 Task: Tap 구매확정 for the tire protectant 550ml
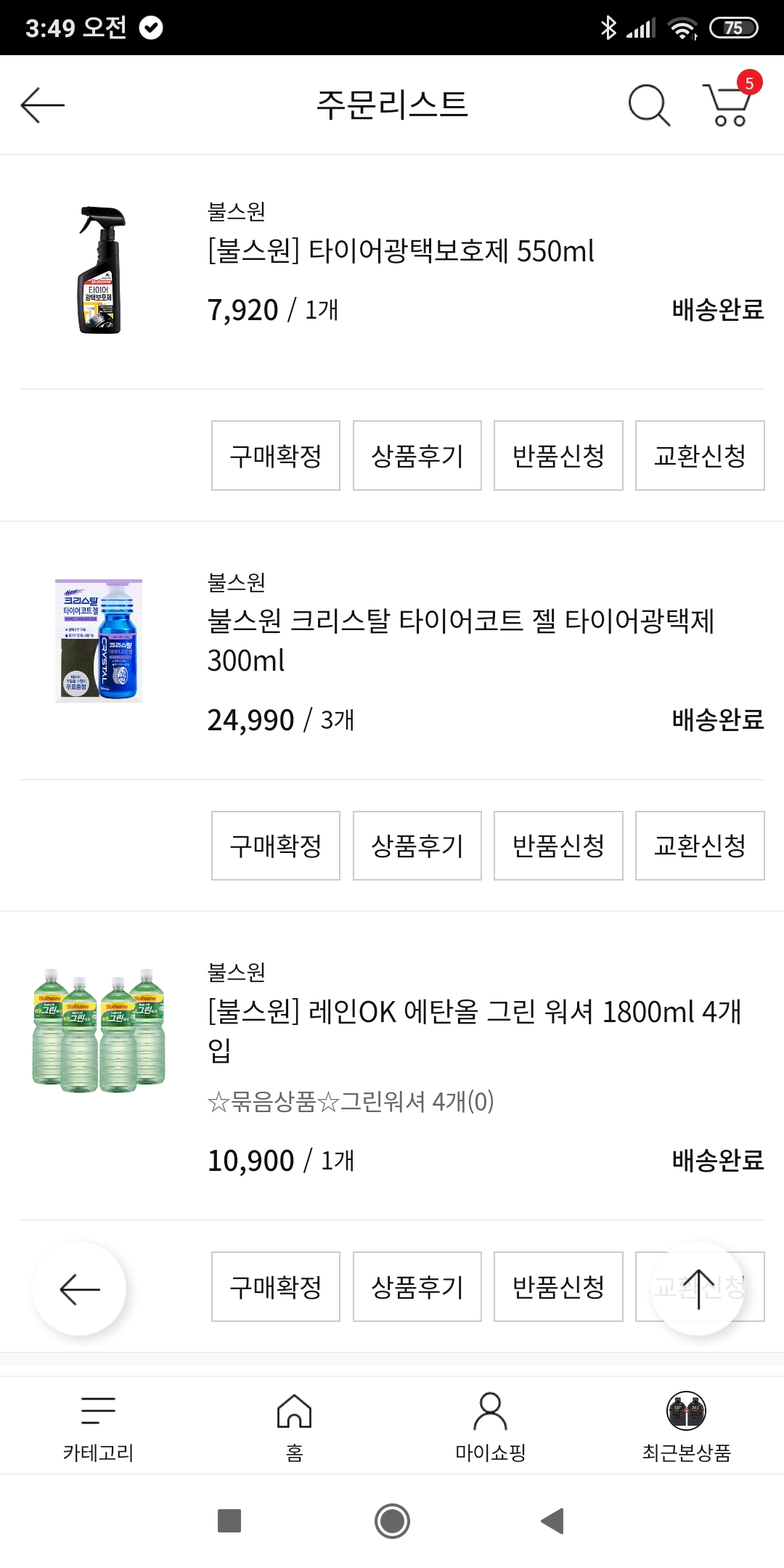(x=274, y=454)
